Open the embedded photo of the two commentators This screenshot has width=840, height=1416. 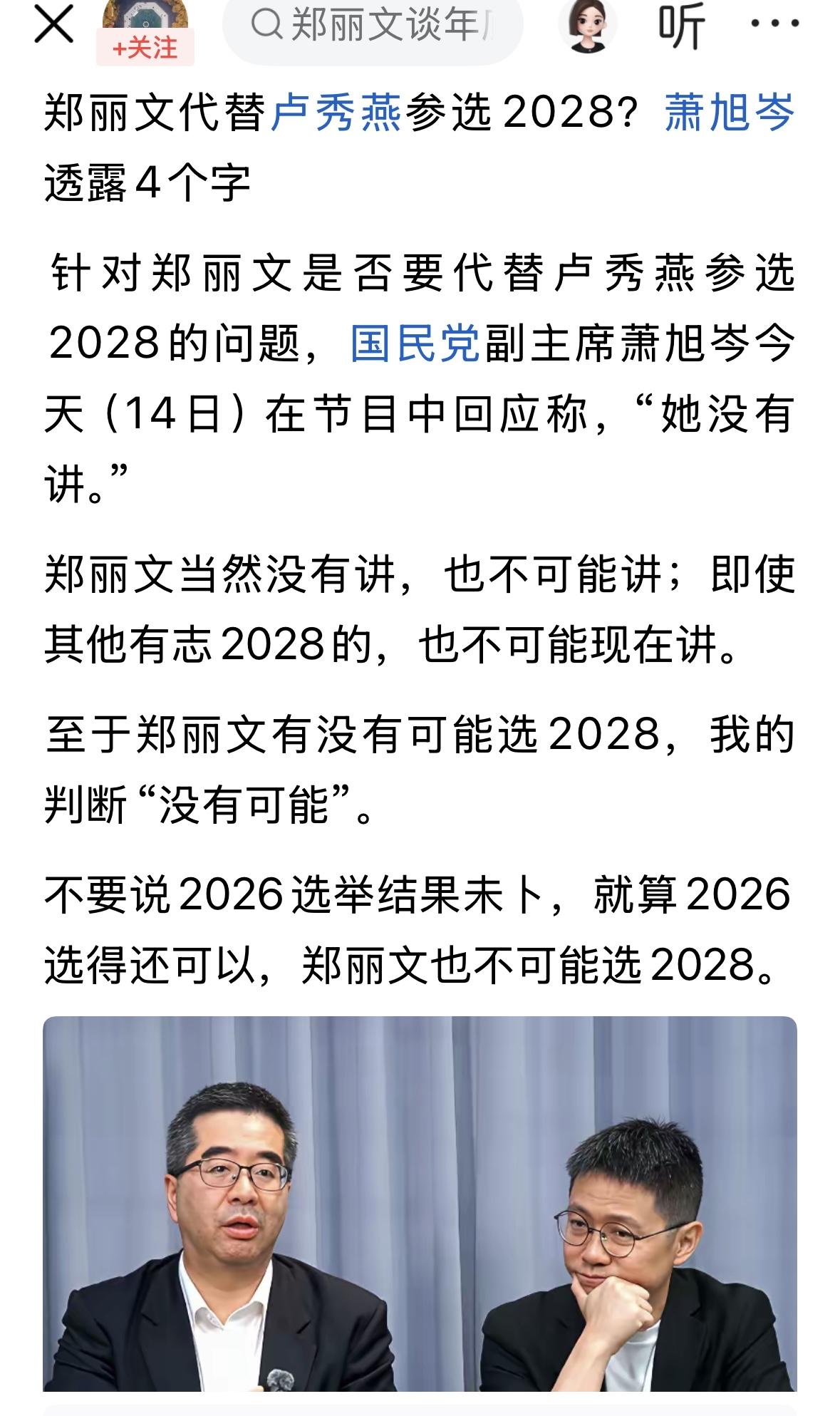420,1211
